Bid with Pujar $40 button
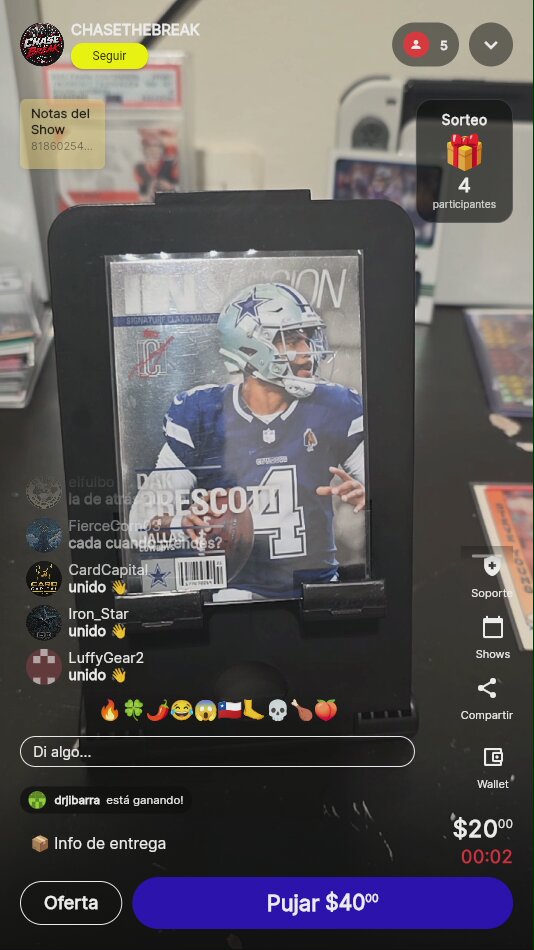 pyautogui.click(x=322, y=903)
